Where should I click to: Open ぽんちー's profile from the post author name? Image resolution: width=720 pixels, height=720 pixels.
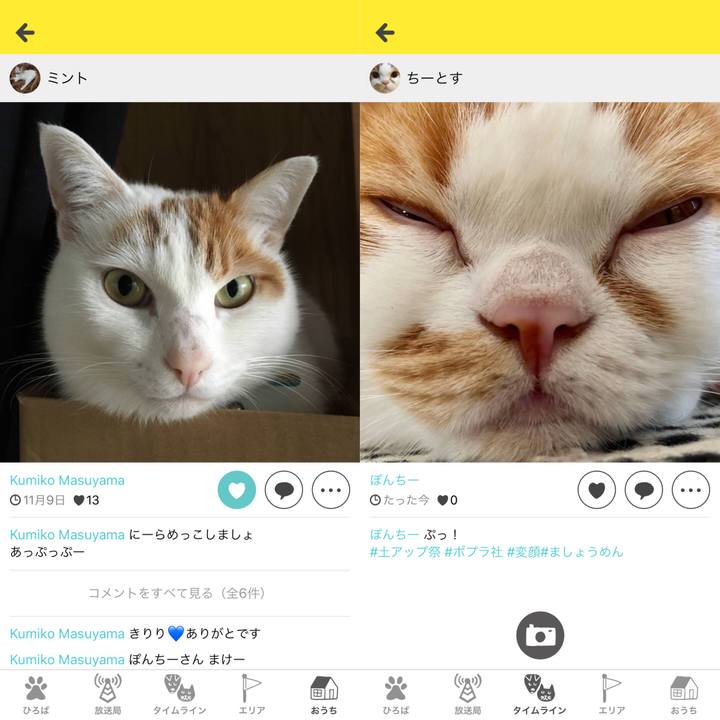394,480
